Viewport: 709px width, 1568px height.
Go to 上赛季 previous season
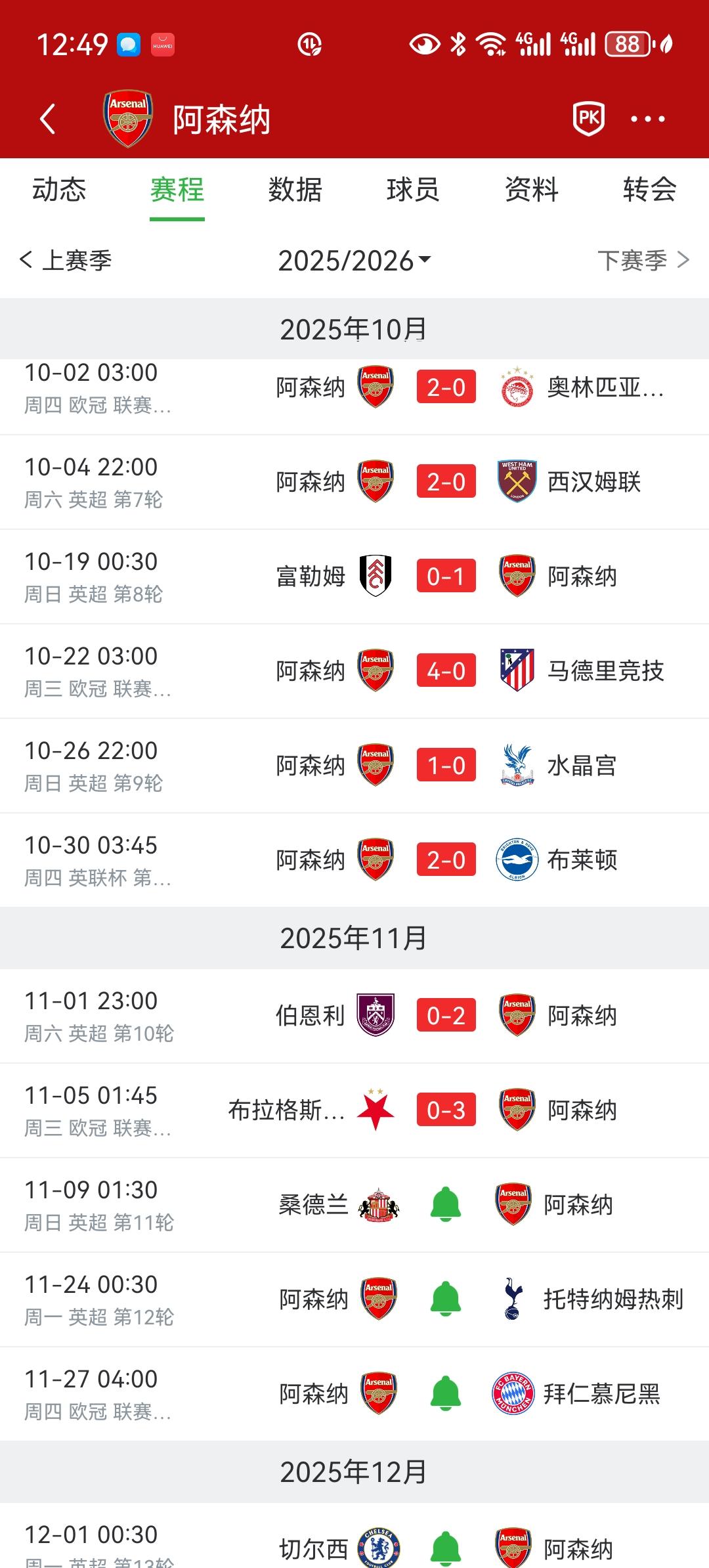click(x=66, y=260)
